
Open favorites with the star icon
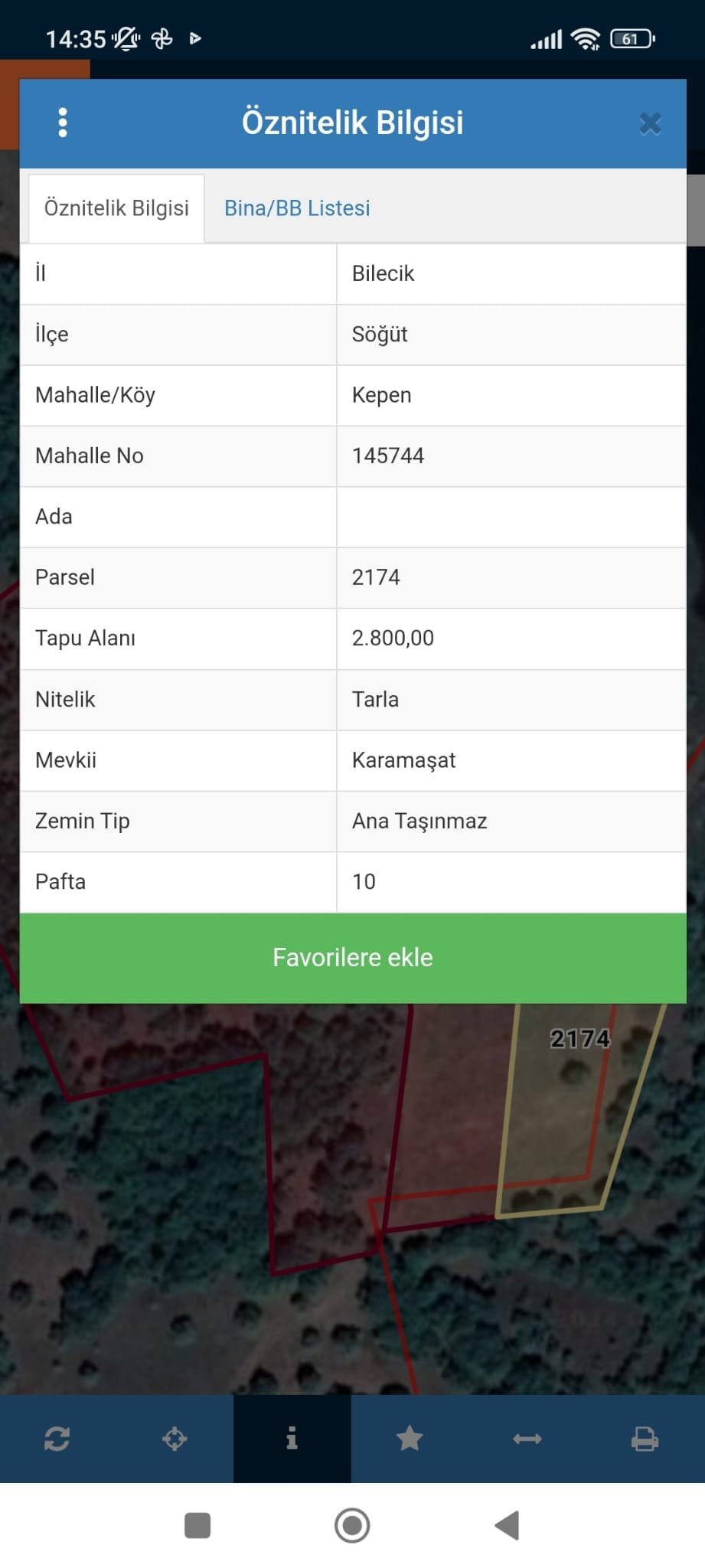pos(410,1439)
